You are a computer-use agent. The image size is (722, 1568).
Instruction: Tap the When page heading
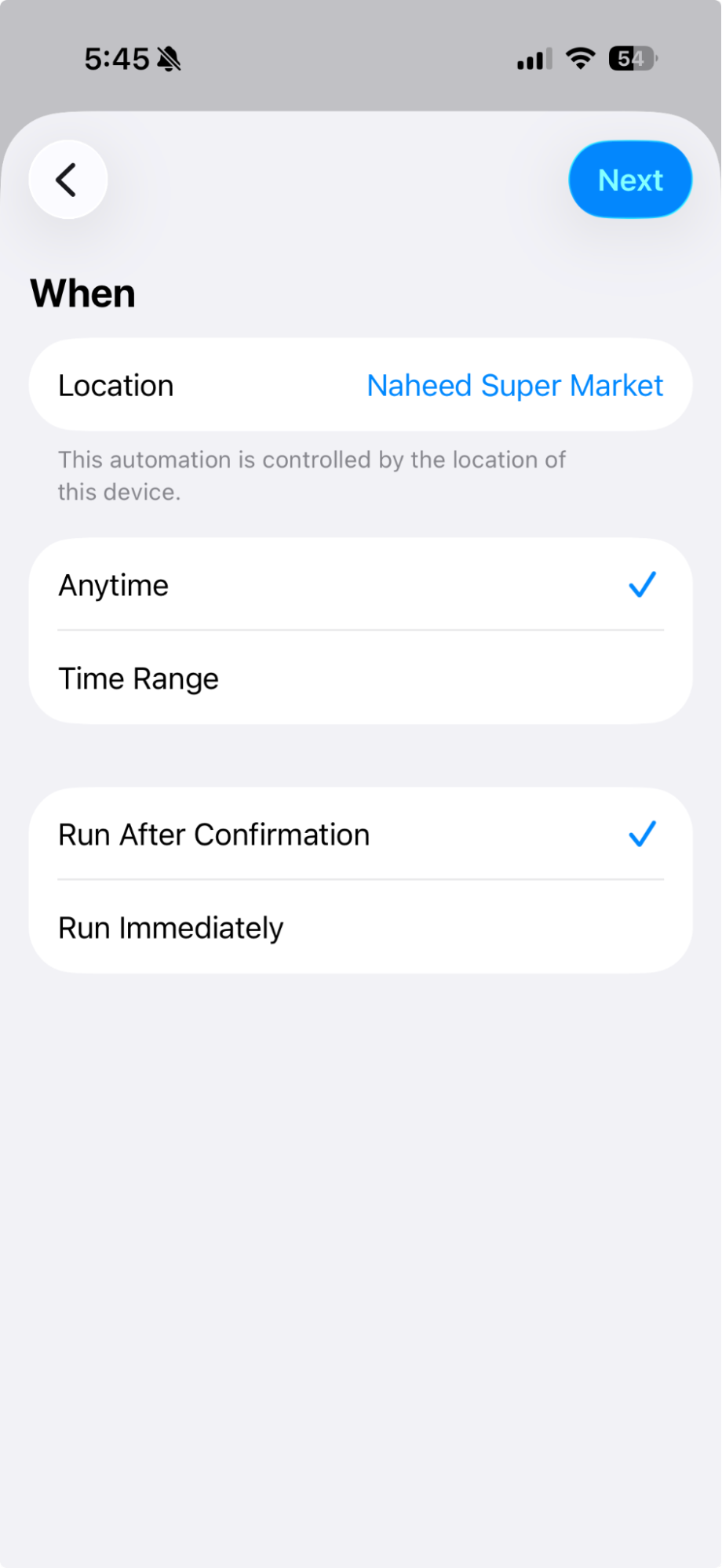82,292
